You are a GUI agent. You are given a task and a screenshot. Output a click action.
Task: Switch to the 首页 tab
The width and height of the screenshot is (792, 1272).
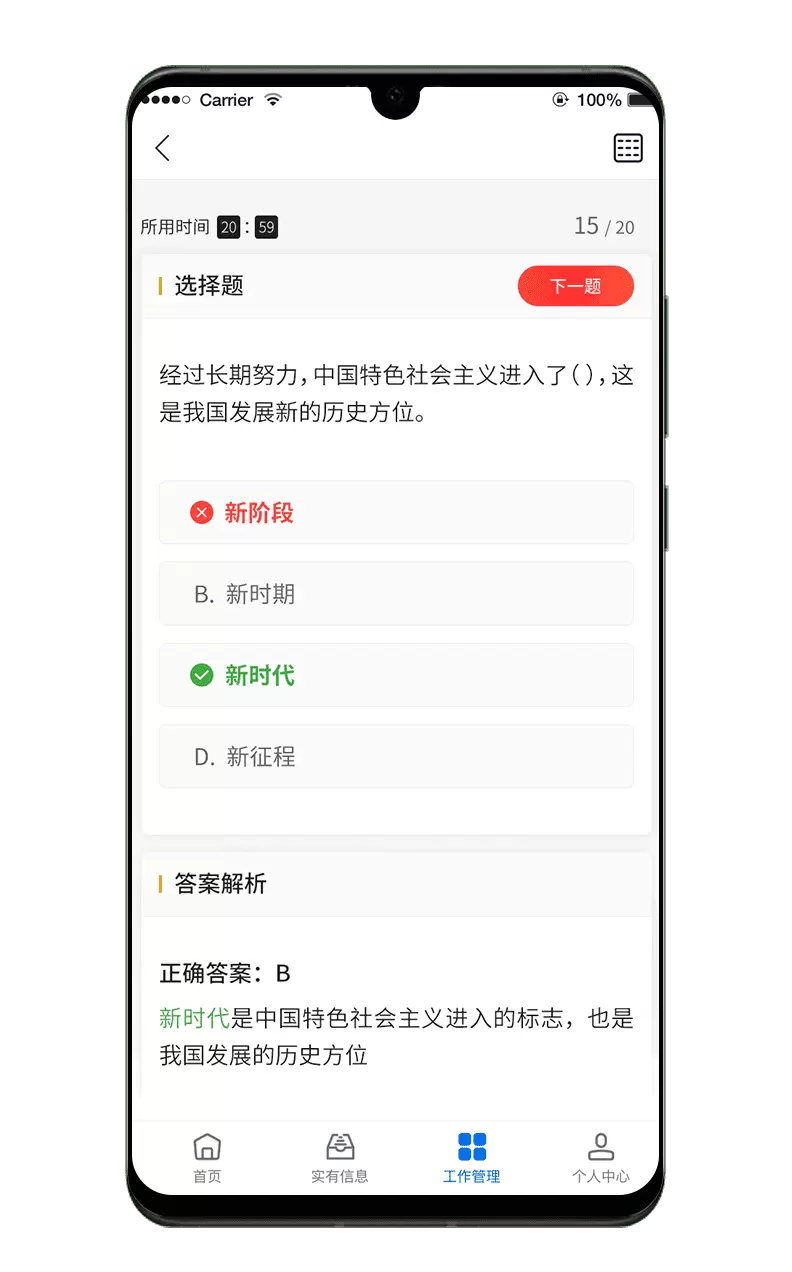tap(207, 1158)
